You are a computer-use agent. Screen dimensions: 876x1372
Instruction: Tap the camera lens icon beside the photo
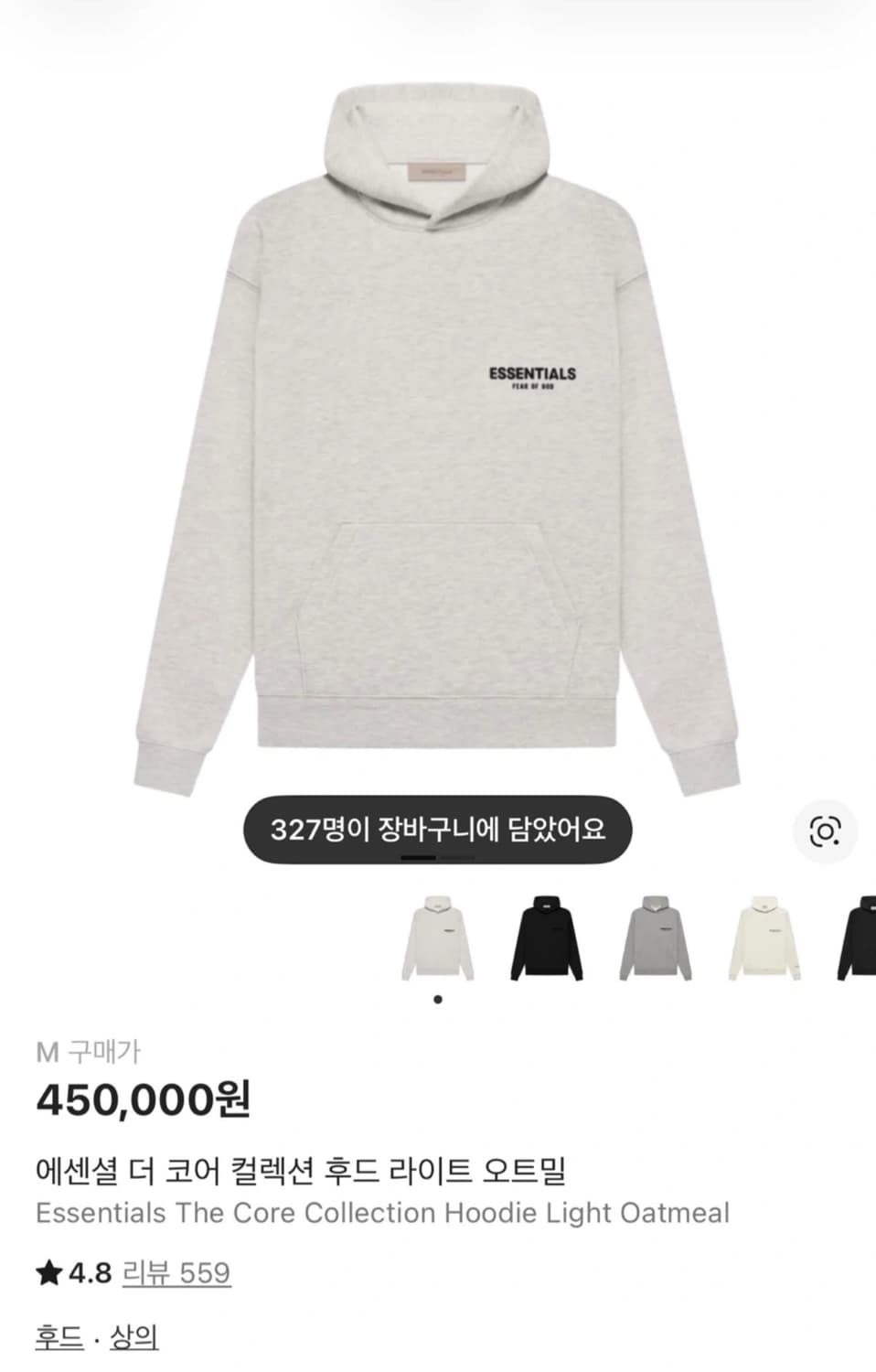828,831
